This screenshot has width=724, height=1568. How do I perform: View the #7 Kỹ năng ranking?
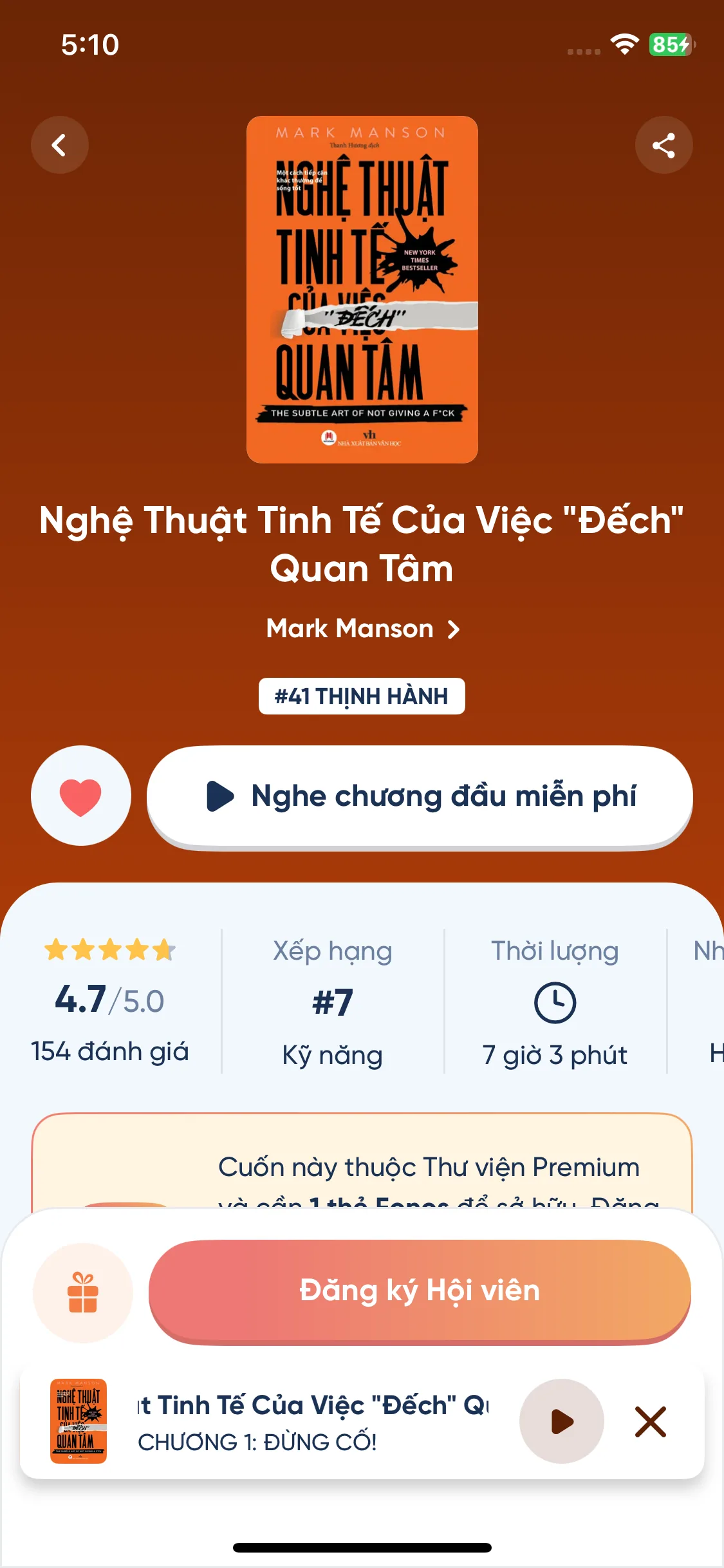[333, 1002]
